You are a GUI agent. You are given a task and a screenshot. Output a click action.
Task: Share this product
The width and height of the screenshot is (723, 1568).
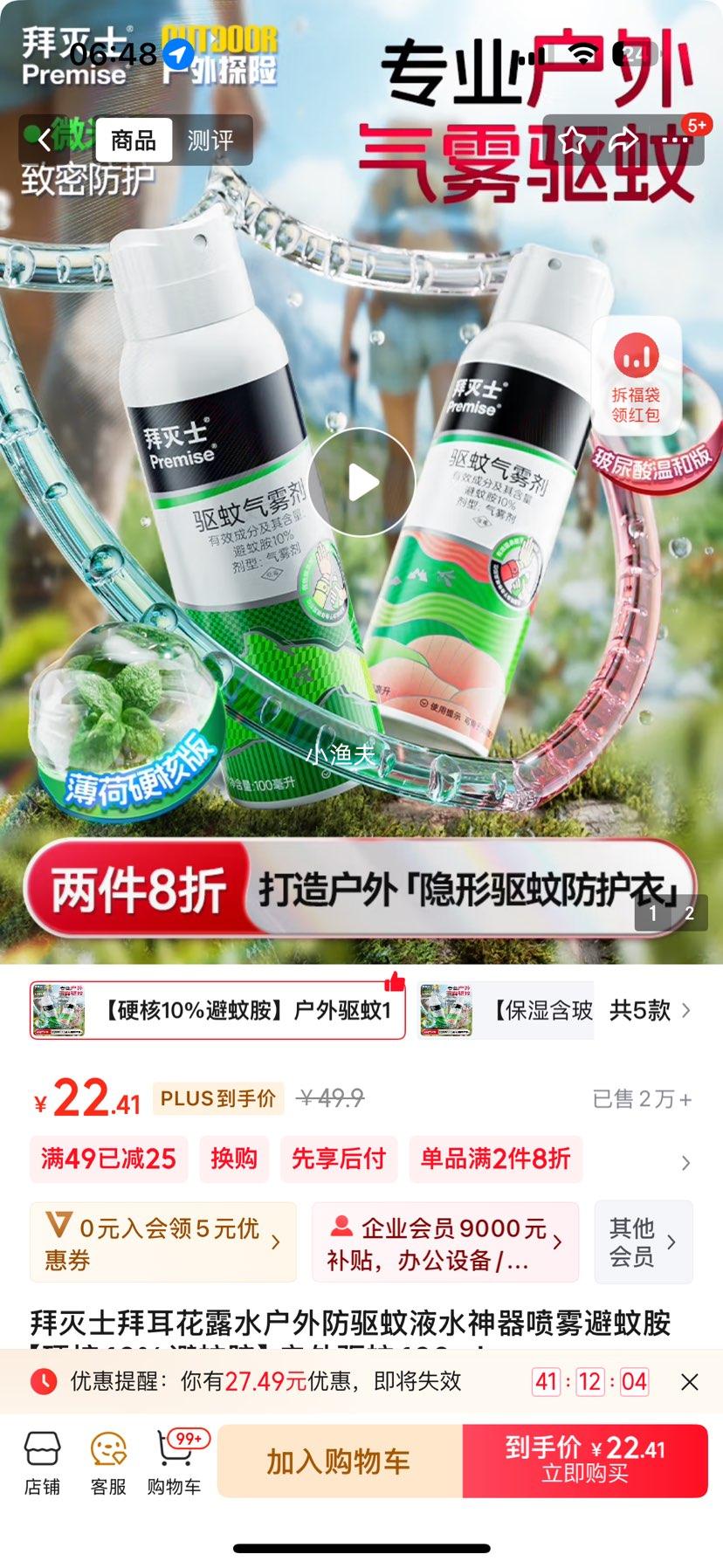pyautogui.click(x=623, y=141)
